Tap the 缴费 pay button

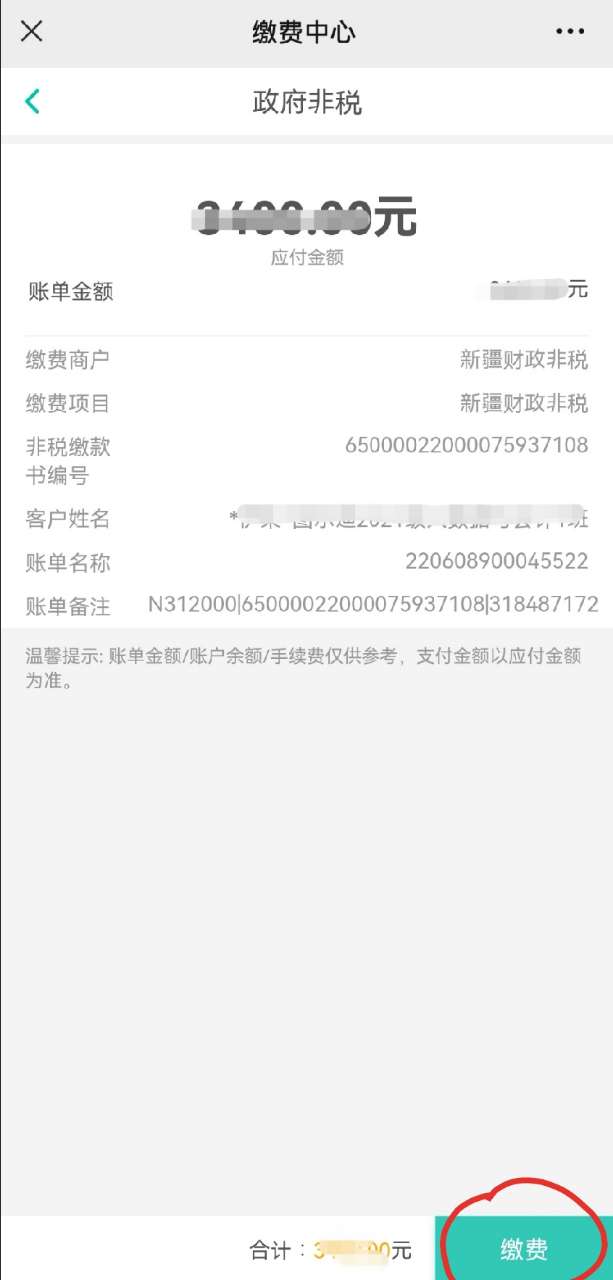(x=524, y=1249)
